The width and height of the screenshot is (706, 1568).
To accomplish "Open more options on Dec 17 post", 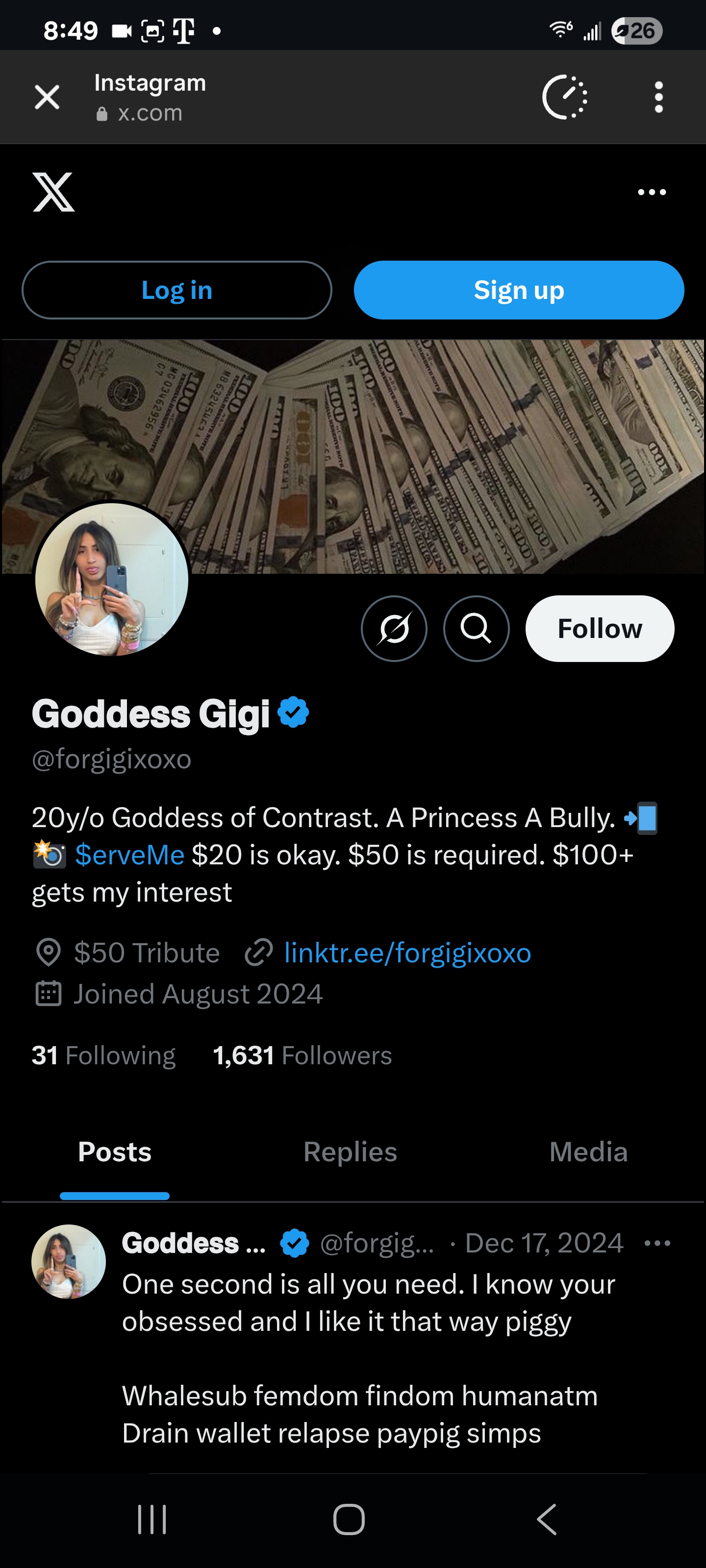I will (657, 1243).
